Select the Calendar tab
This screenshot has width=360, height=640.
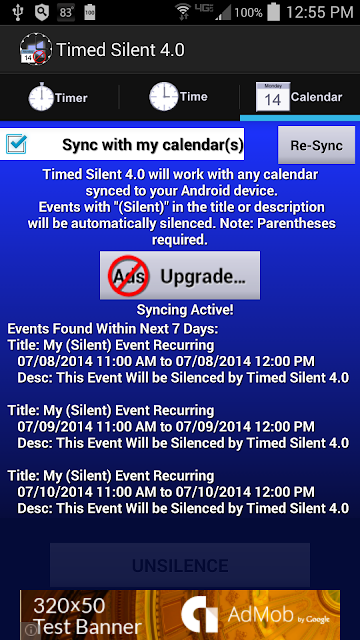(x=300, y=97)
